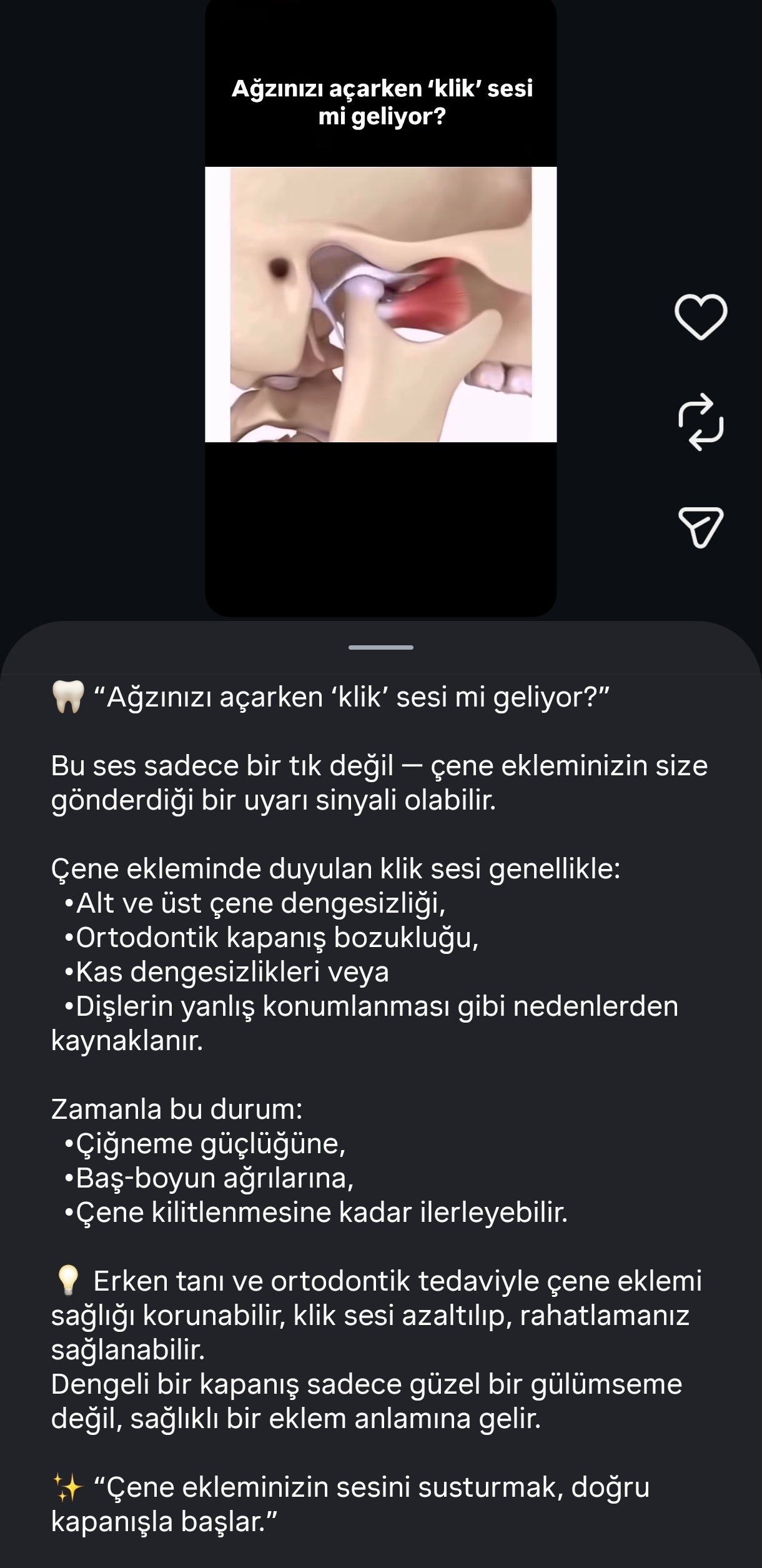Share the reel via the paper plane icon
Viewport: 762px width, 1568px height.
(x=700, y=527)
